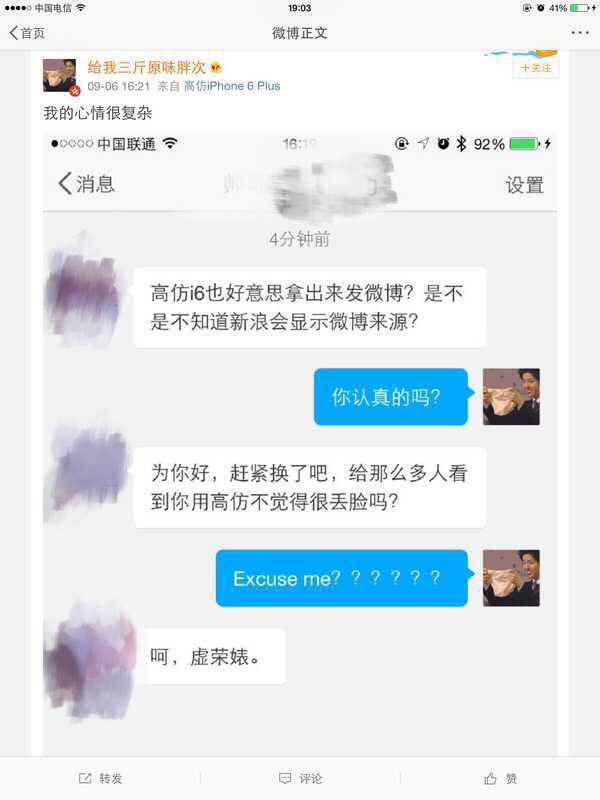Tap the 高仿iPhone 6 Plus source link
The width and height of the screenshot is (600, 800).
pos(232,86)
